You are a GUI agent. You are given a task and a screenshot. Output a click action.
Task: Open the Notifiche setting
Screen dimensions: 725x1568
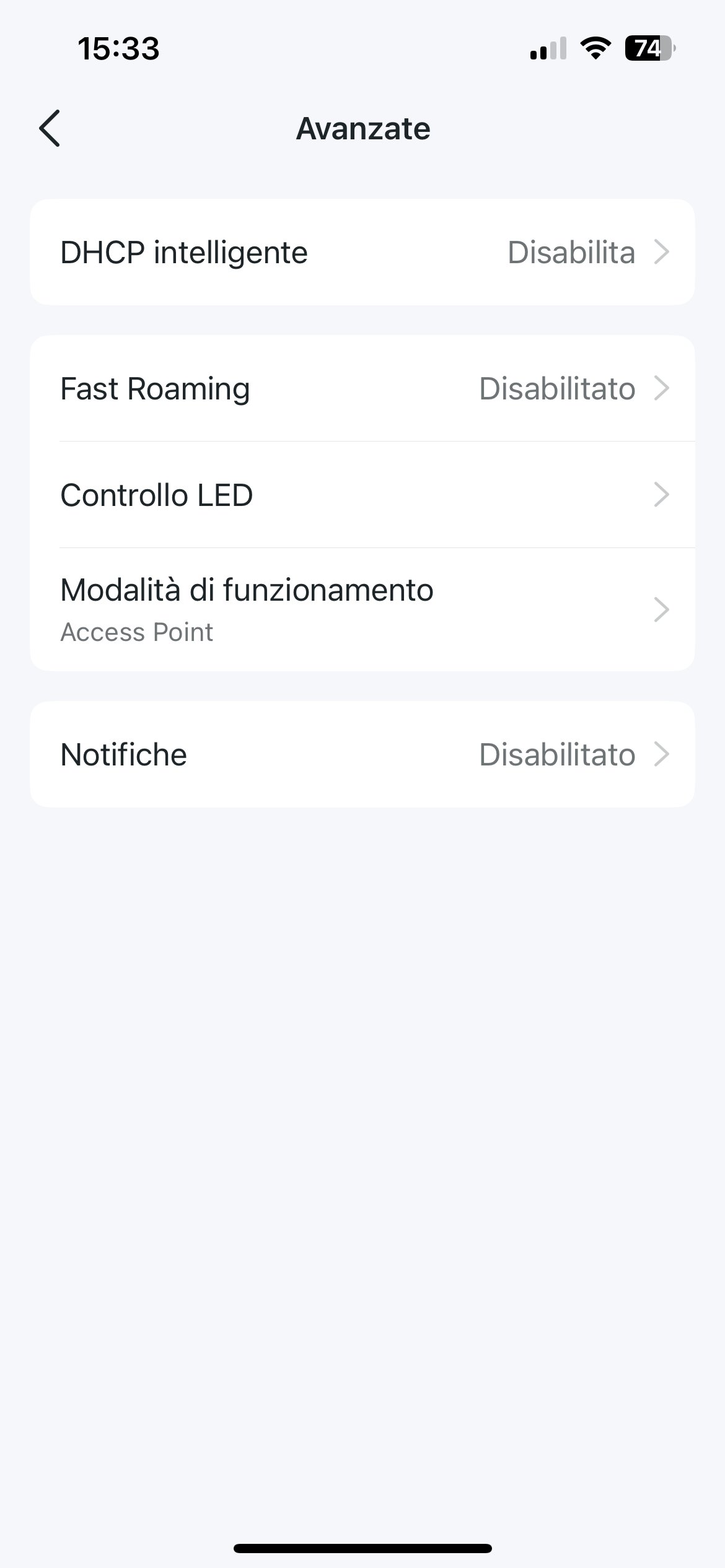click(x=362, y=754)
